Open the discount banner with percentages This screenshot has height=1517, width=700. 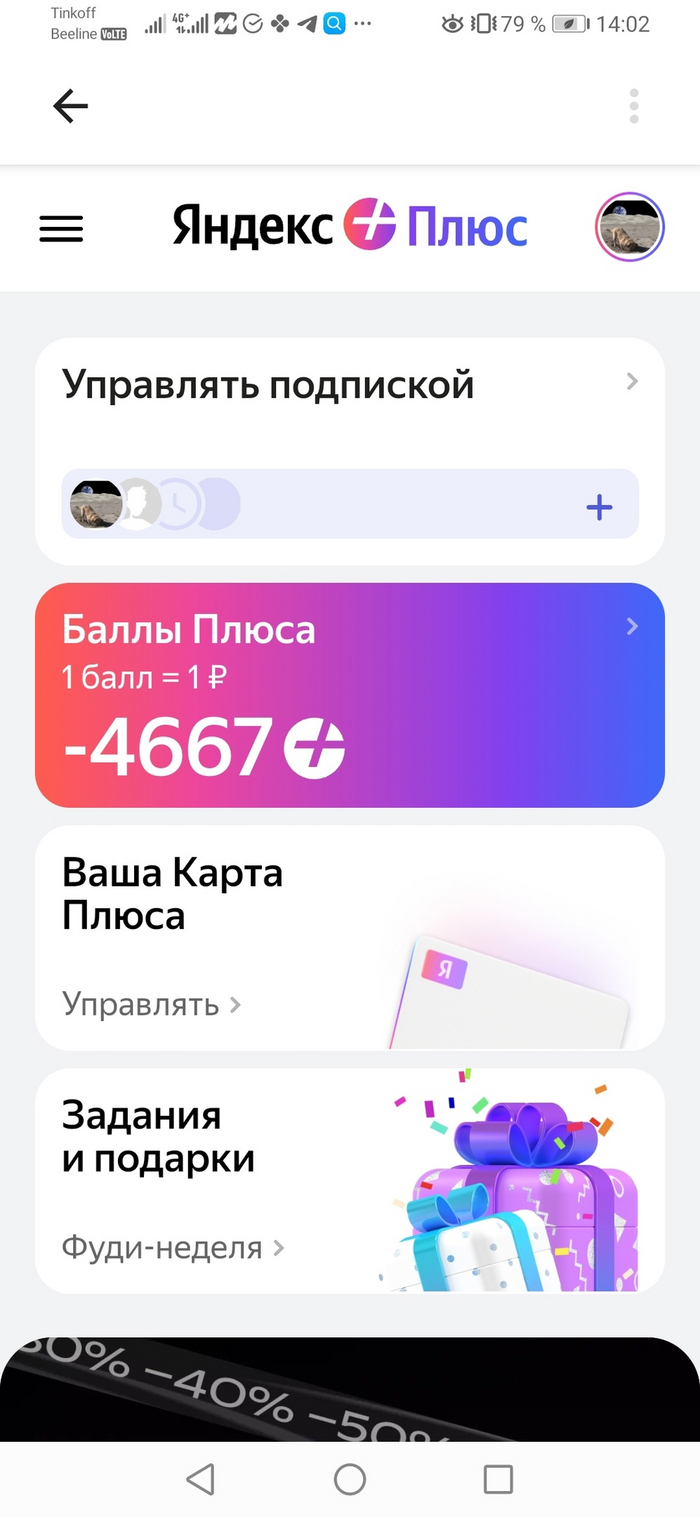350,1389
